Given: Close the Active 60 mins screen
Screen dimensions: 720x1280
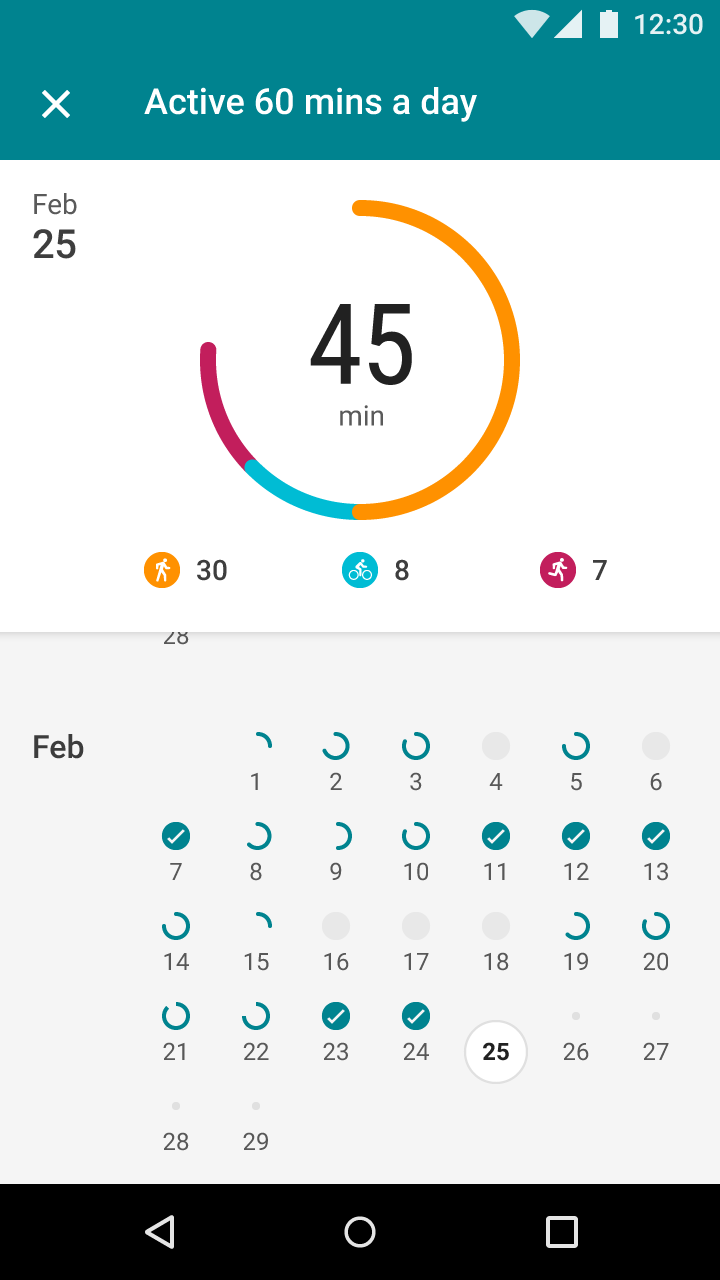Looking at the screenshot, I should tap(56, 103).
